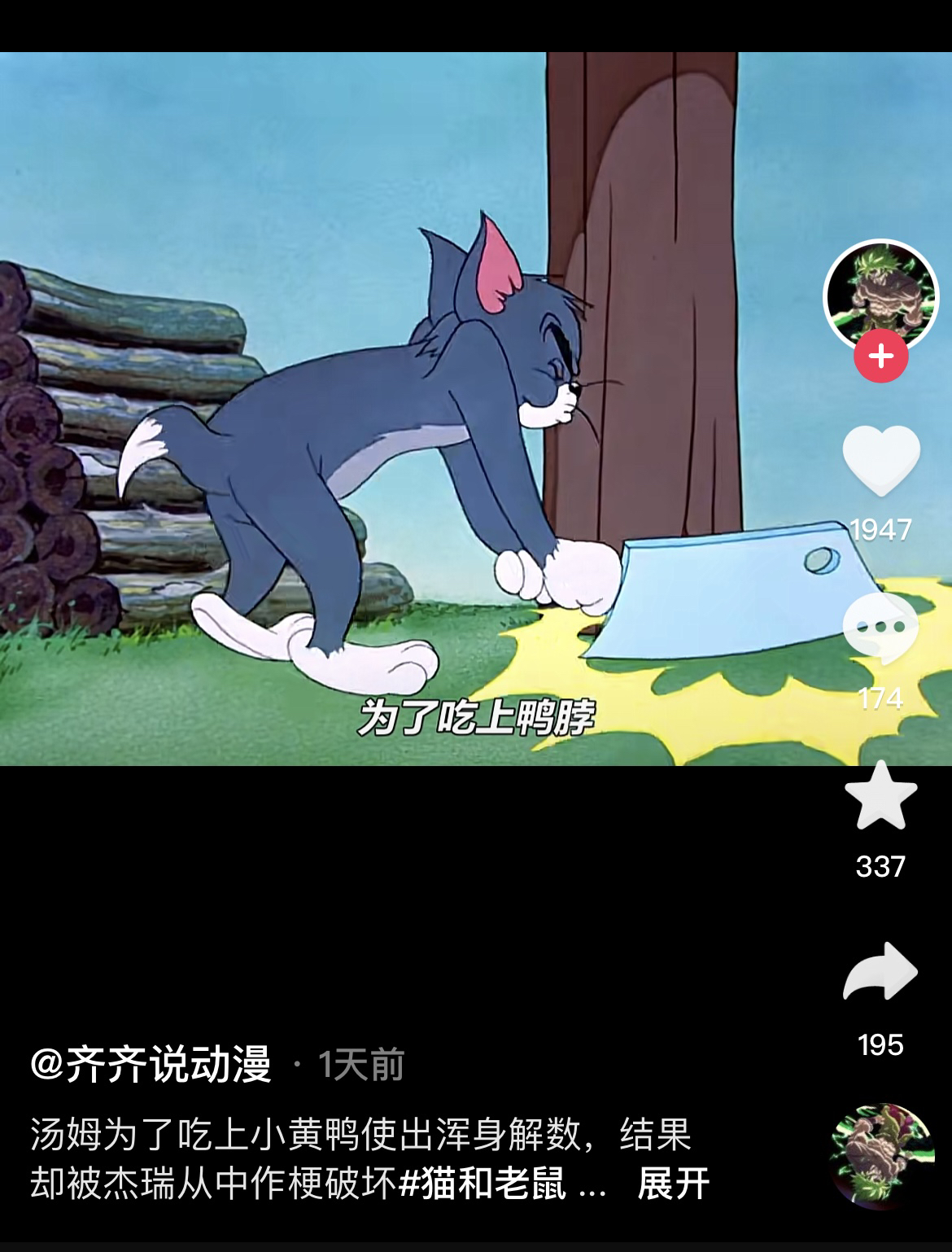
Task: Open the #猫和老鼠 hashtag
Action: pos(483,1184)
